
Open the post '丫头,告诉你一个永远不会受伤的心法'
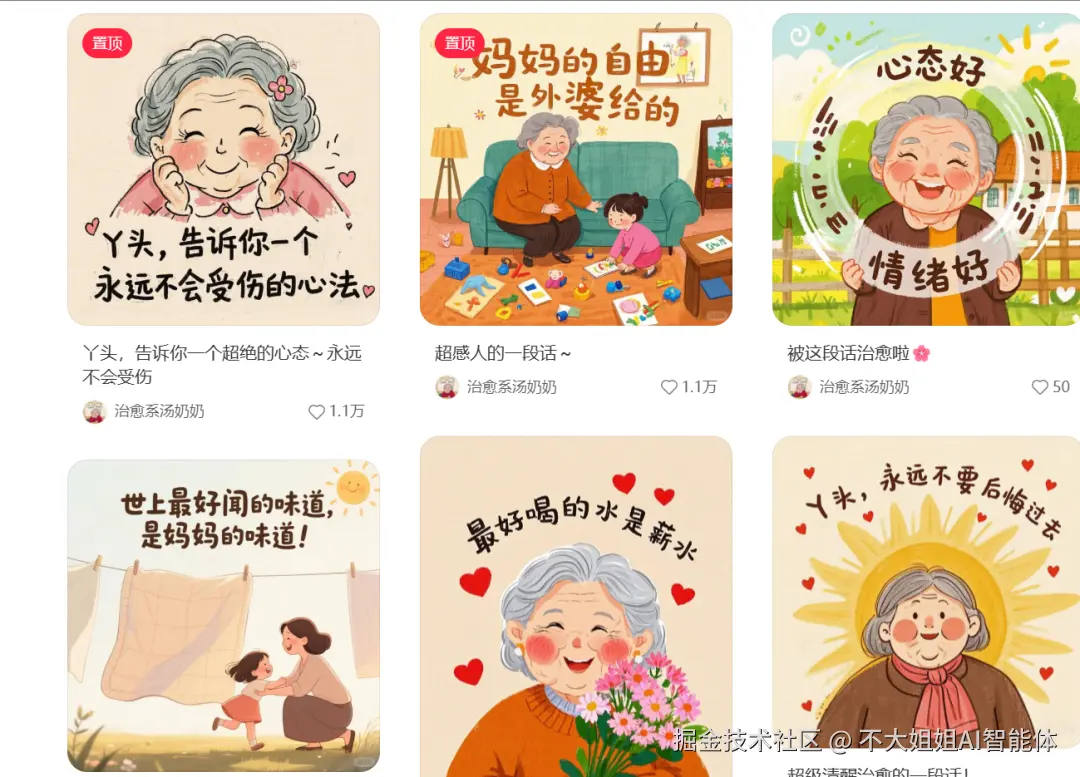coord(223,170)
